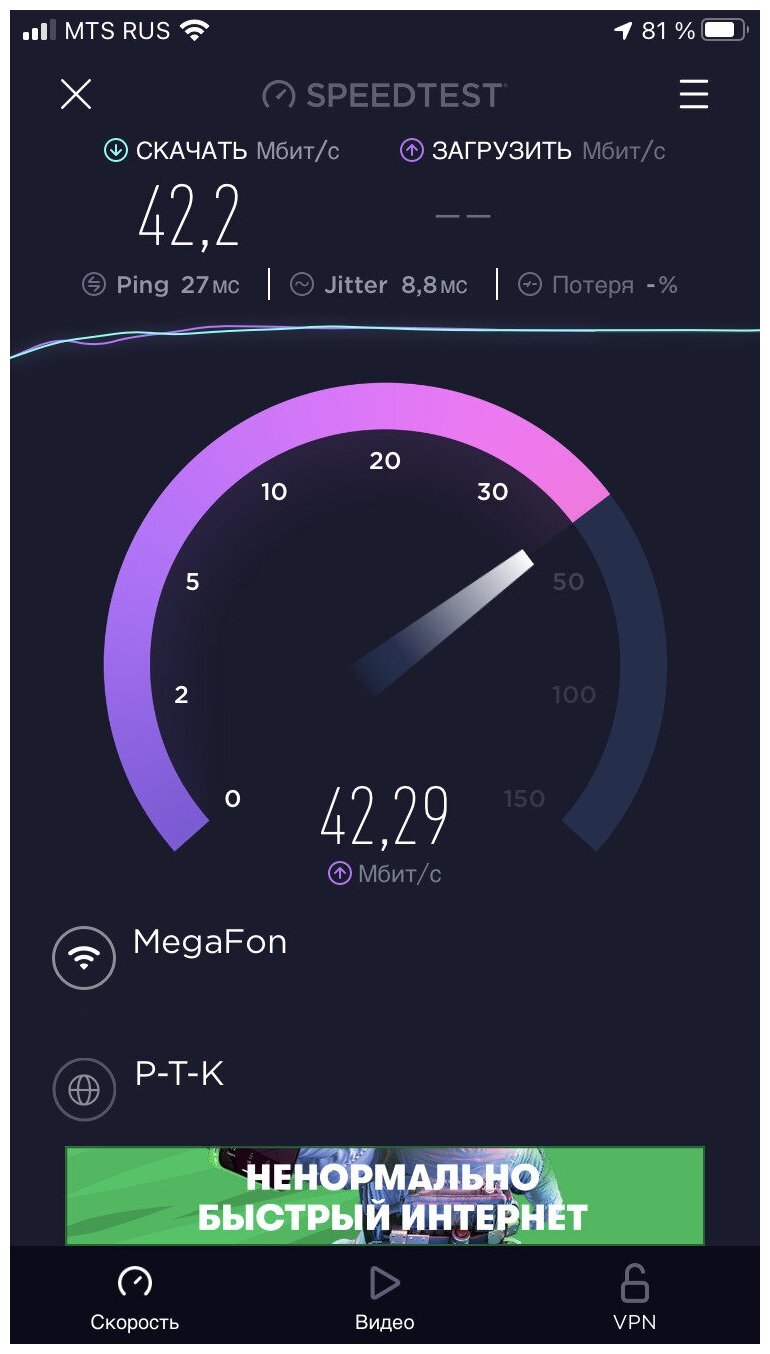Screen dimensions: 770x1354
Task: Open the fast internet ad banner
Action: point(385,1196)
